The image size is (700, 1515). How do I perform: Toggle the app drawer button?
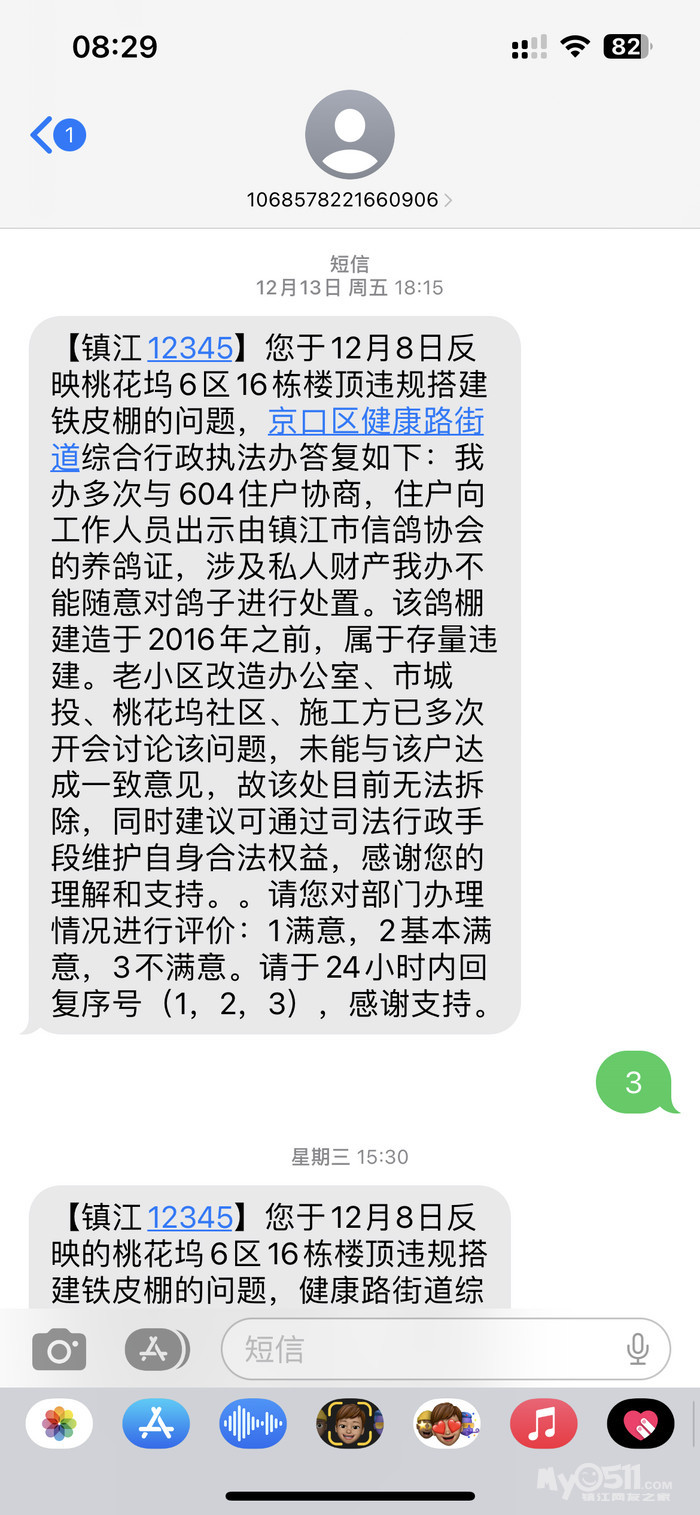tap(156, 1350)
